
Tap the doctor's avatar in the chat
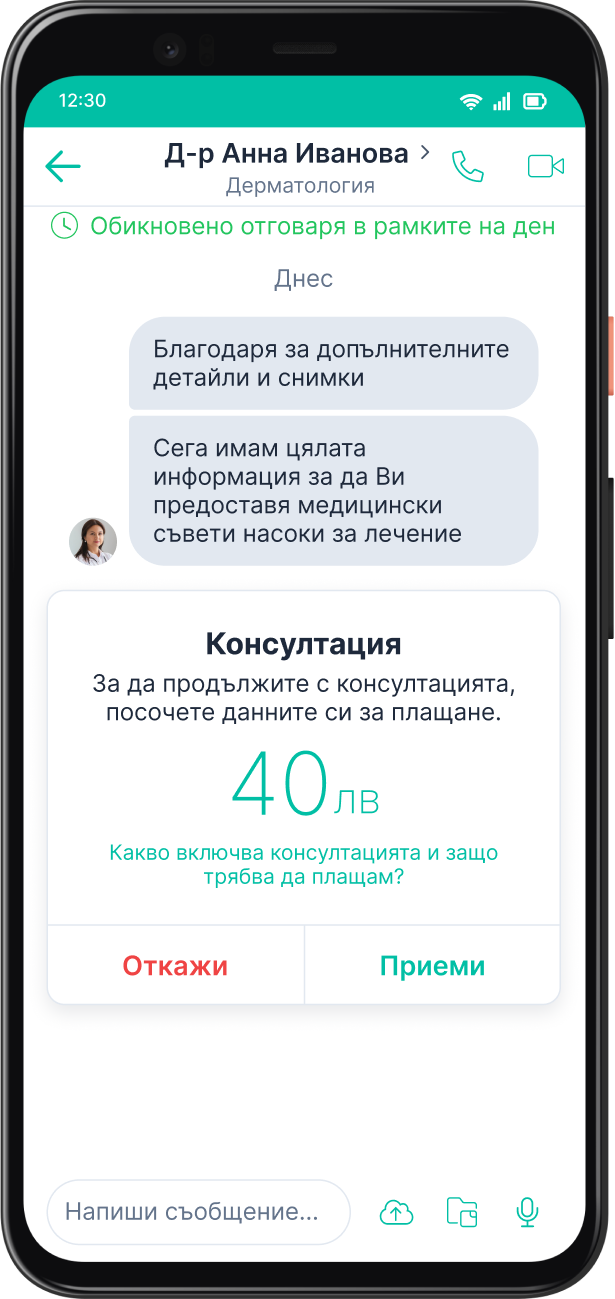(x=93, y=541)
